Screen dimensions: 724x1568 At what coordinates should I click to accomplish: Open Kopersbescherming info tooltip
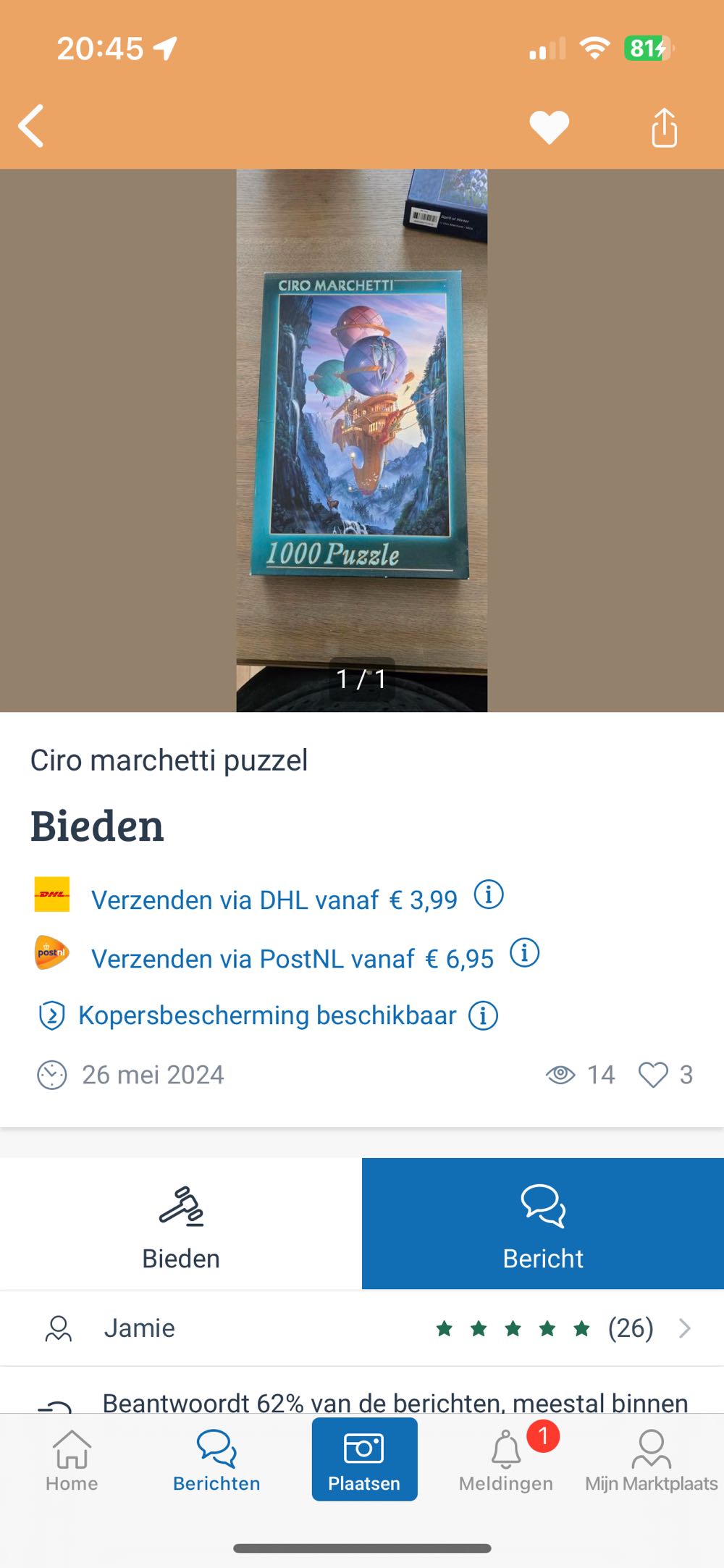pyautogui.click(x=484, y=1015)
